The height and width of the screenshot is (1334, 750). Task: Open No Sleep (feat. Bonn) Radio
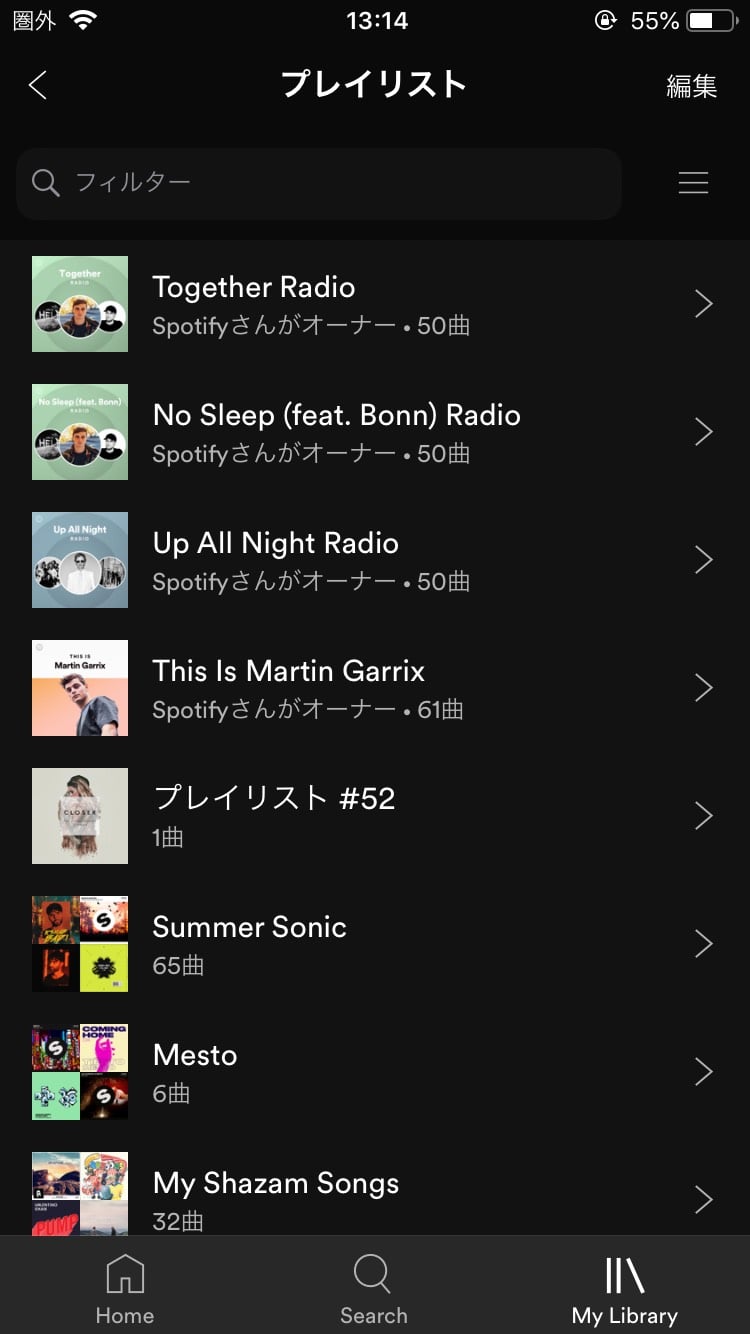tap(375, 432)
